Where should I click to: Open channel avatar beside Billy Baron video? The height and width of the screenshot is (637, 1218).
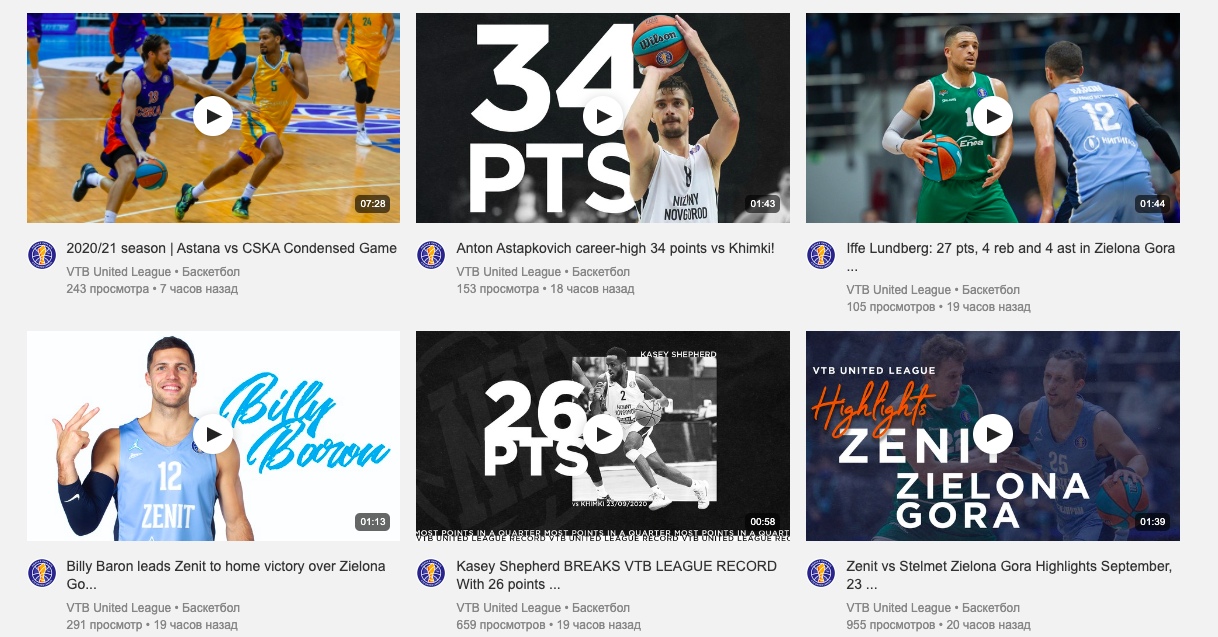point(41,573)
